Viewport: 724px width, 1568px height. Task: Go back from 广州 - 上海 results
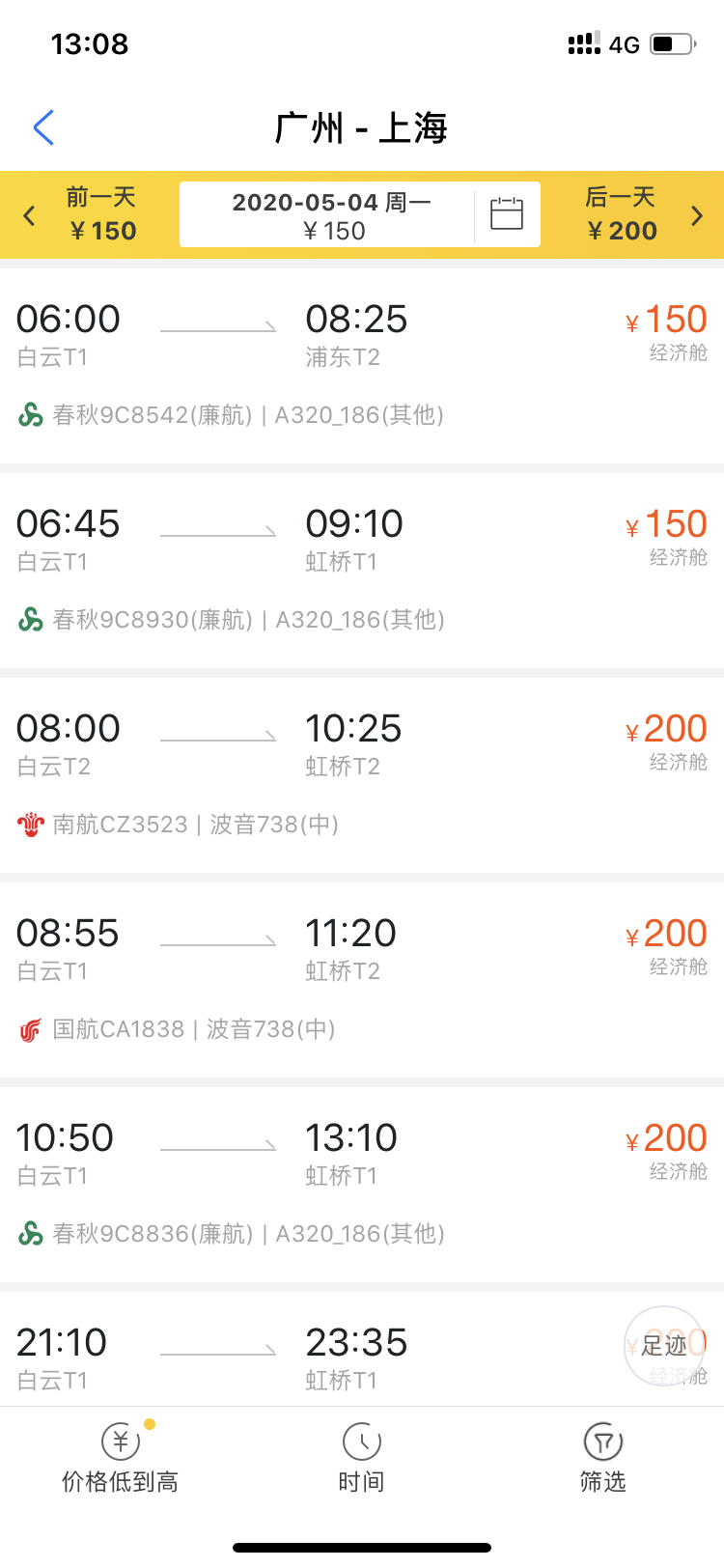43,127
